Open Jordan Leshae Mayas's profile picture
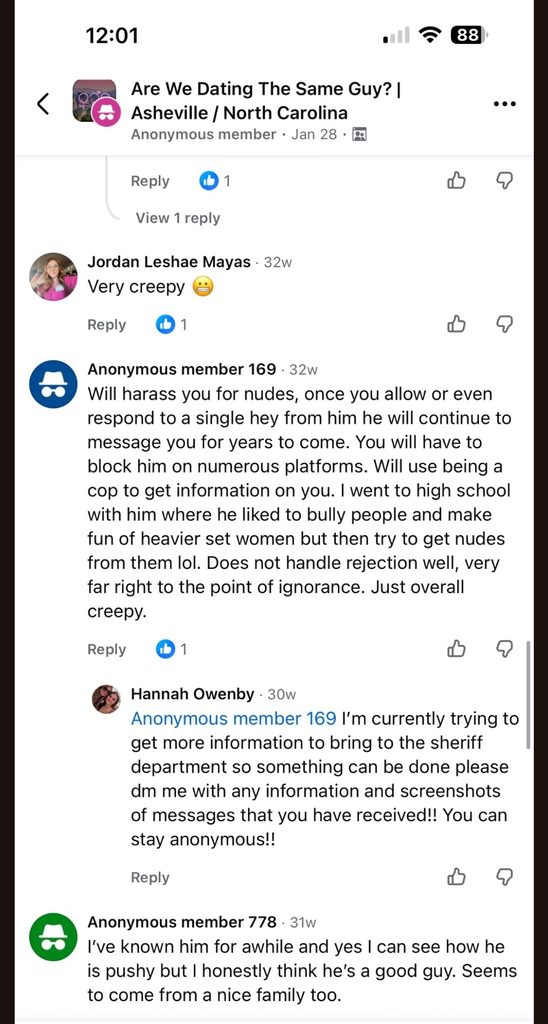 54,277
